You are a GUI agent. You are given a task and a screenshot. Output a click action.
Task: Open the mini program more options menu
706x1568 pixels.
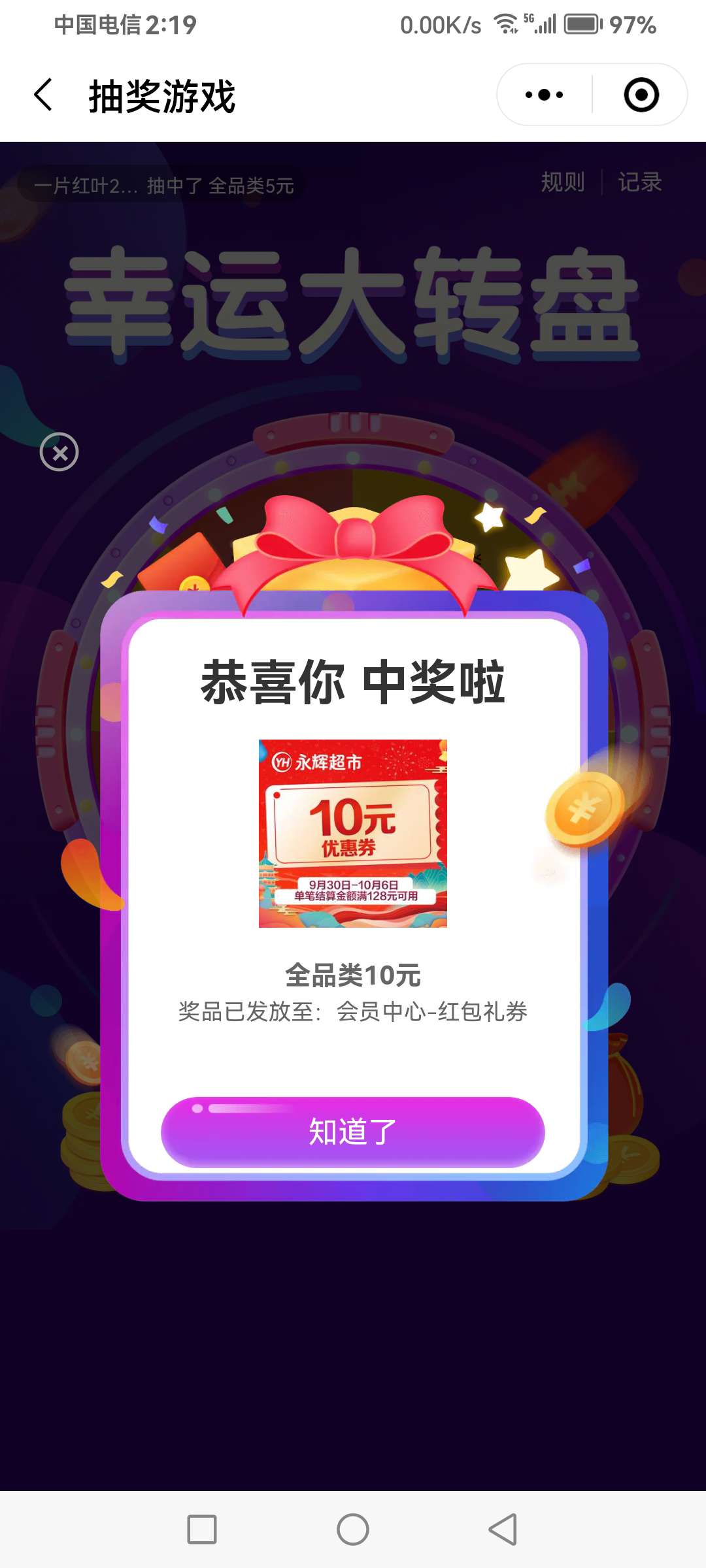tap(544, 95)
